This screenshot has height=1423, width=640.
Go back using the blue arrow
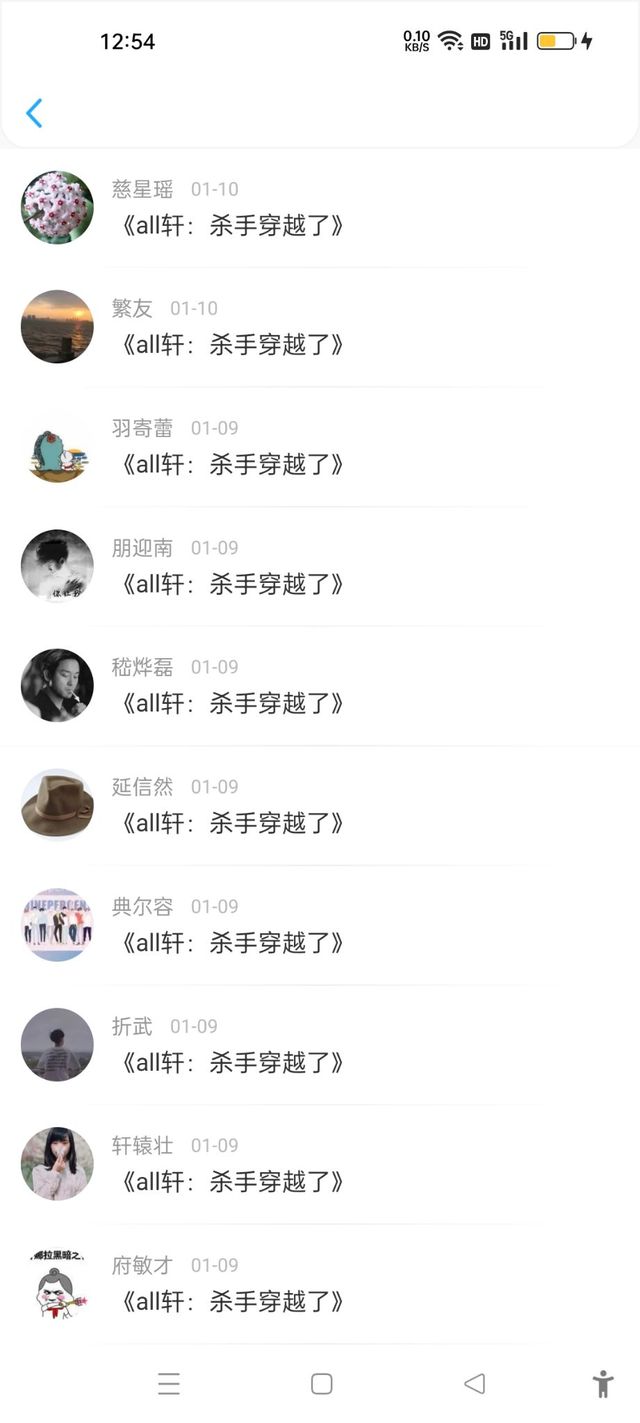point(34,113)
